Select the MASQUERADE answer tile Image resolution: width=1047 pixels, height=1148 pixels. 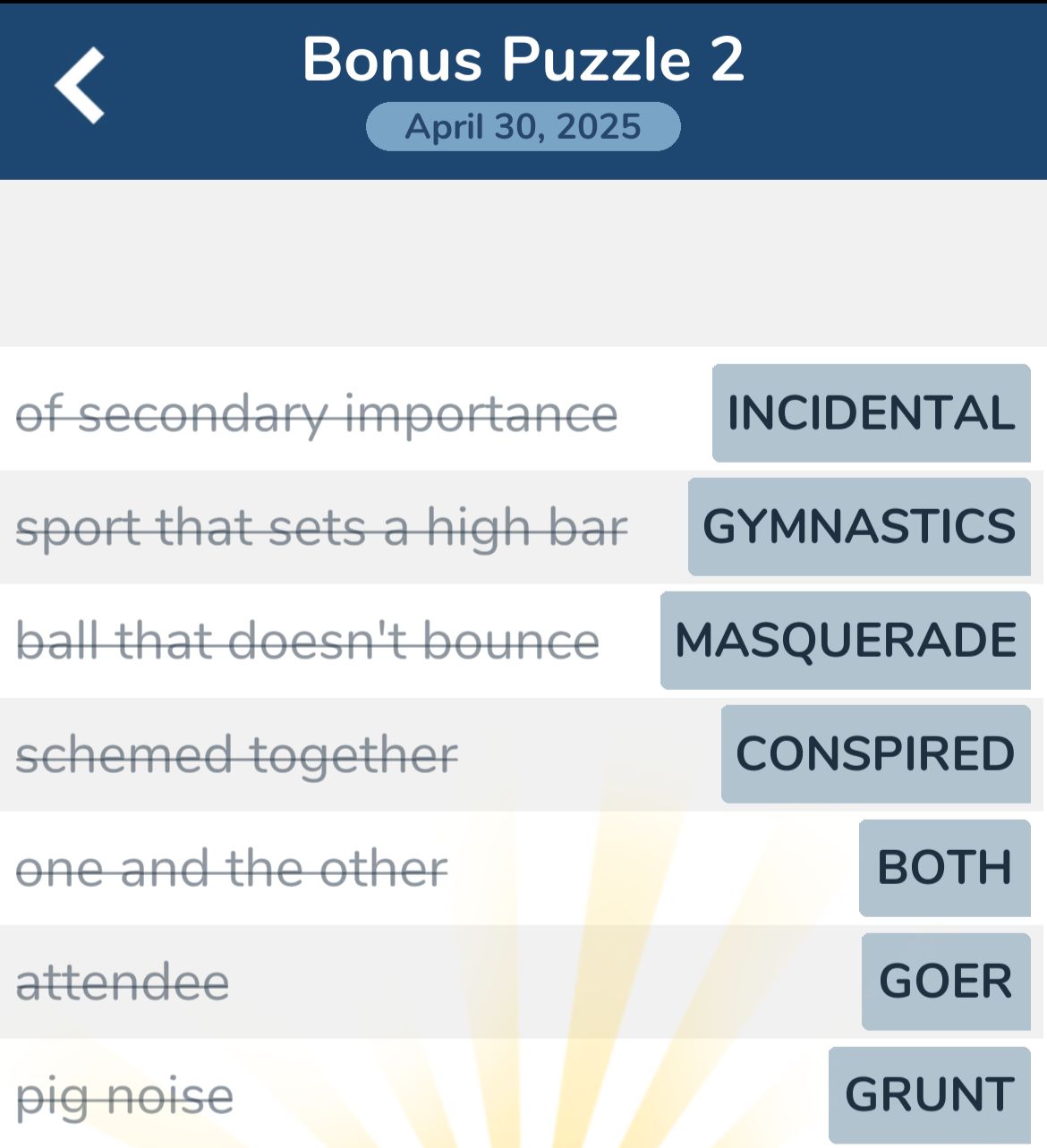coord(844,640)
